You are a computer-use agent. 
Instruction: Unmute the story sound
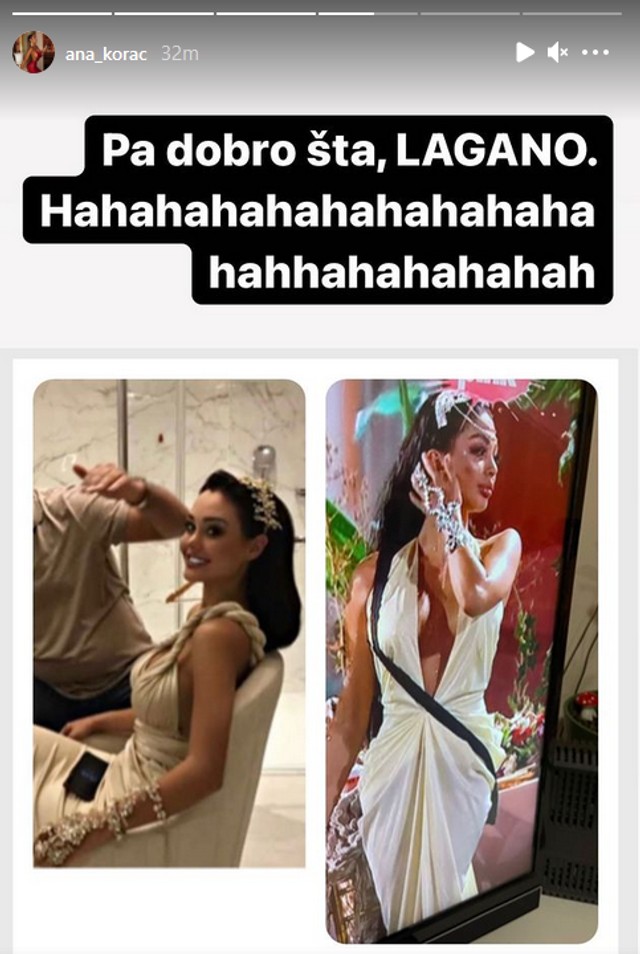pos(558,52)
